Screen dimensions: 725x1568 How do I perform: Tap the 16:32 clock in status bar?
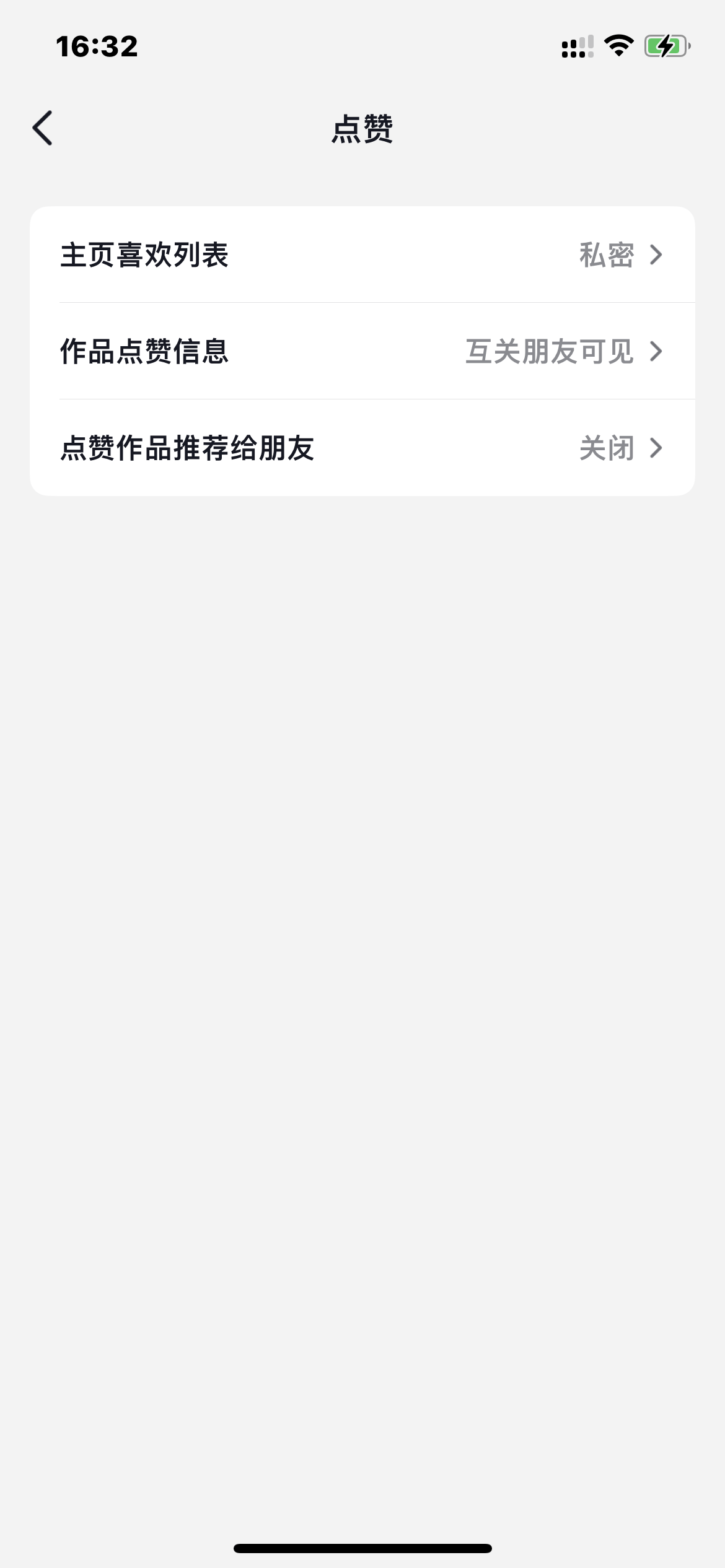(x=96, y=46)
